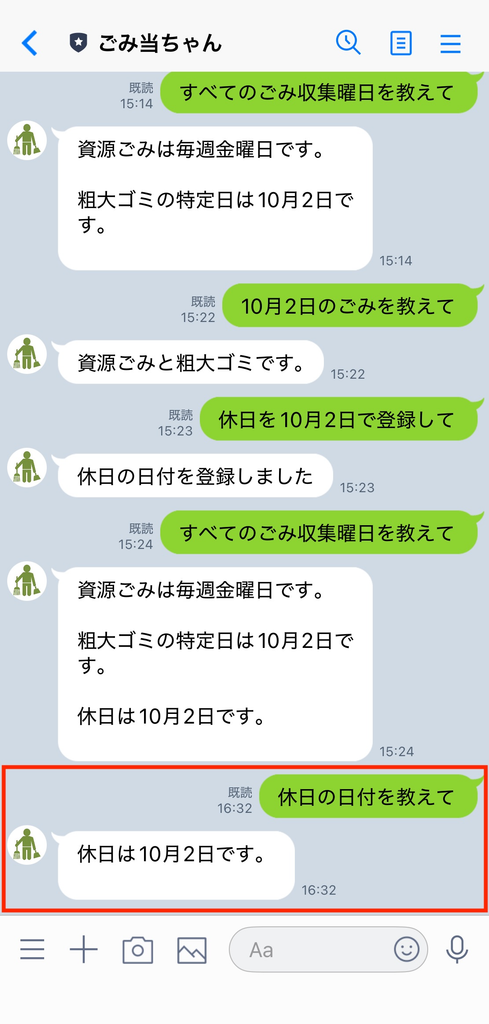Open the chat menu hamburger in header
This screenshot has width=489, height=1024.
[x=450, y=44]
